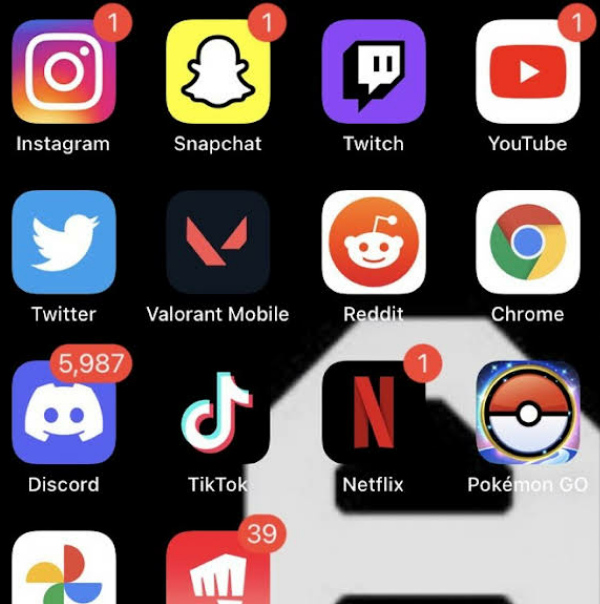Open the Netflix app
The height and width of the screenshot is (604, 600).
[373, 413]
